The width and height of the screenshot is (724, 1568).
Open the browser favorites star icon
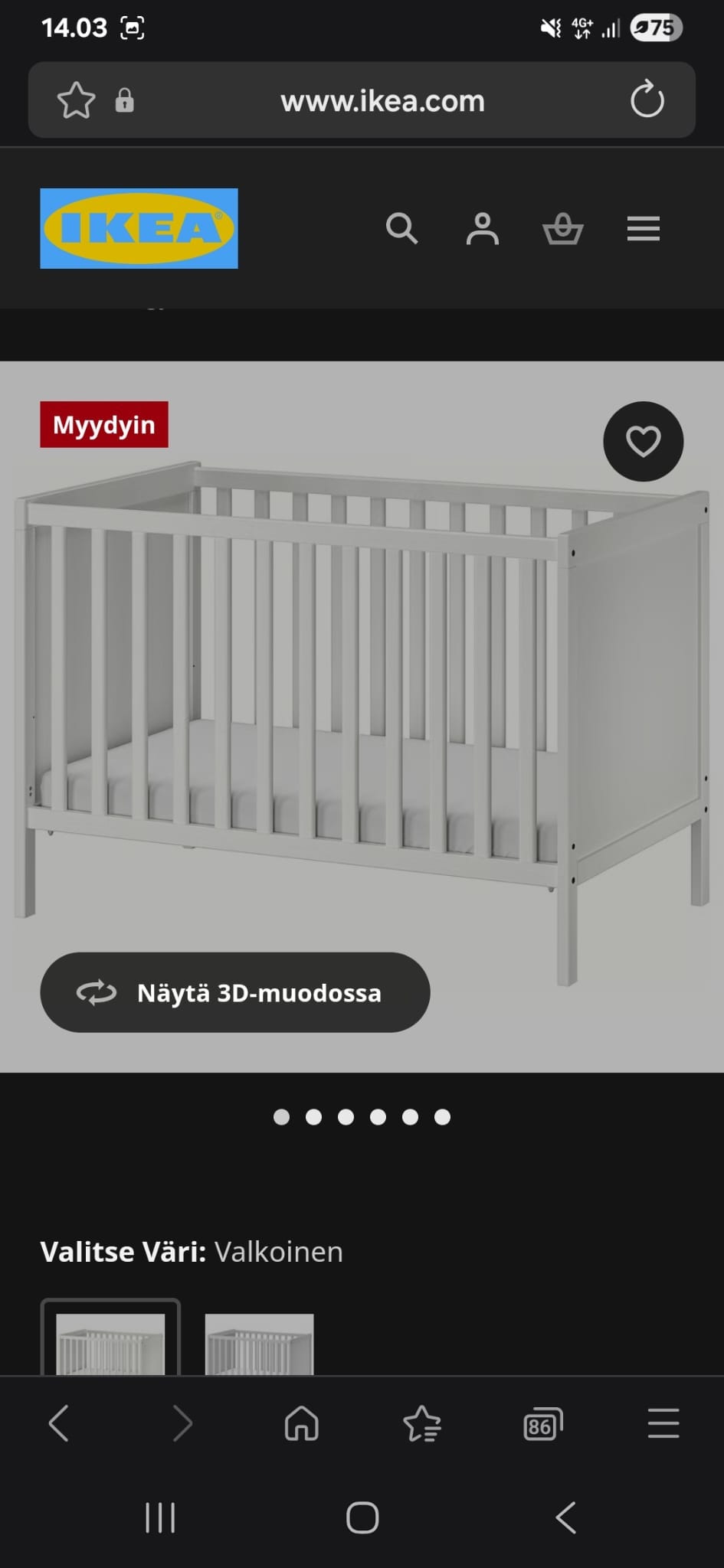[x=422, y=1424]
